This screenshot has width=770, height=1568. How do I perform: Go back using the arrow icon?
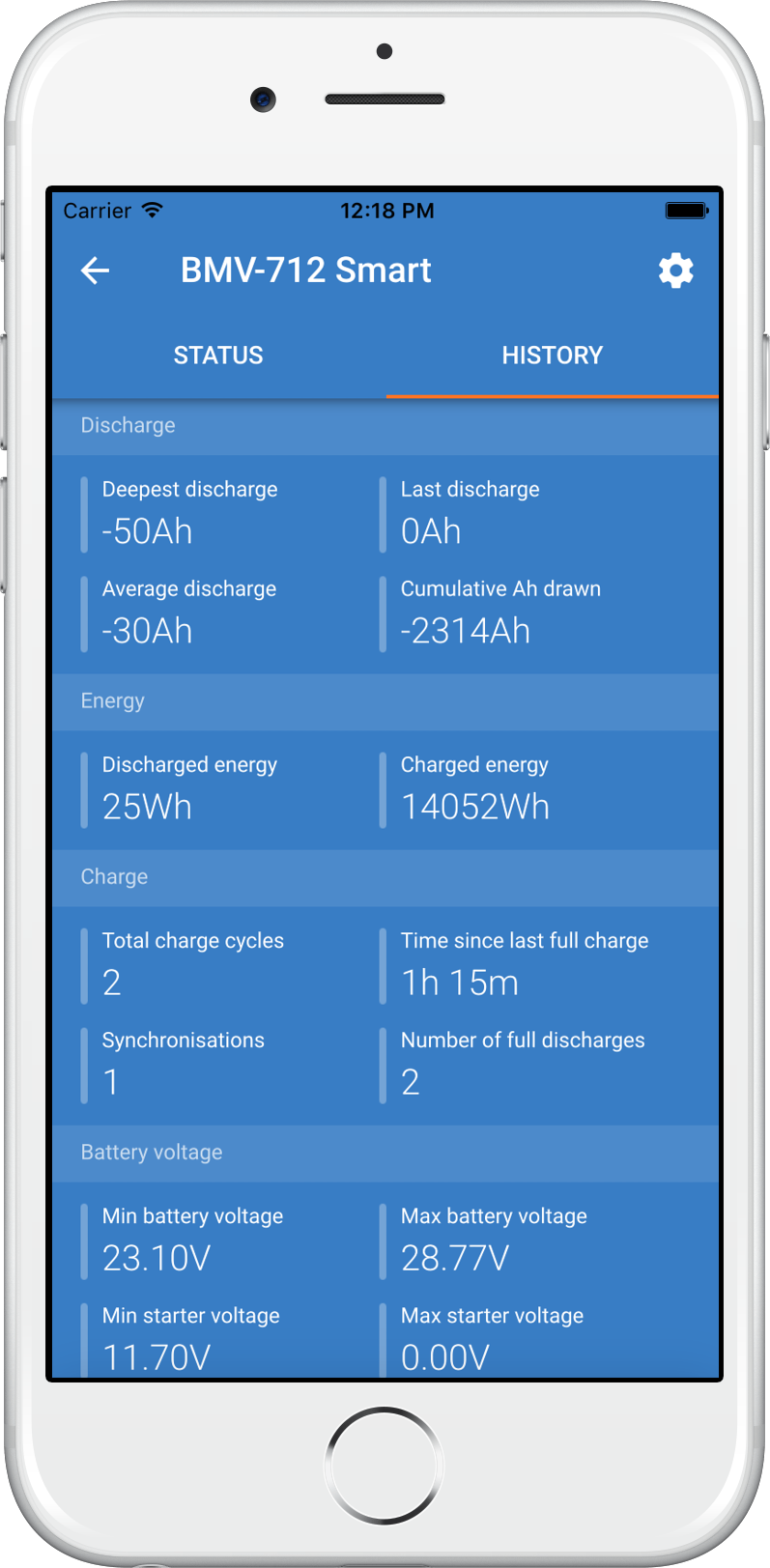tap(95, 271)
